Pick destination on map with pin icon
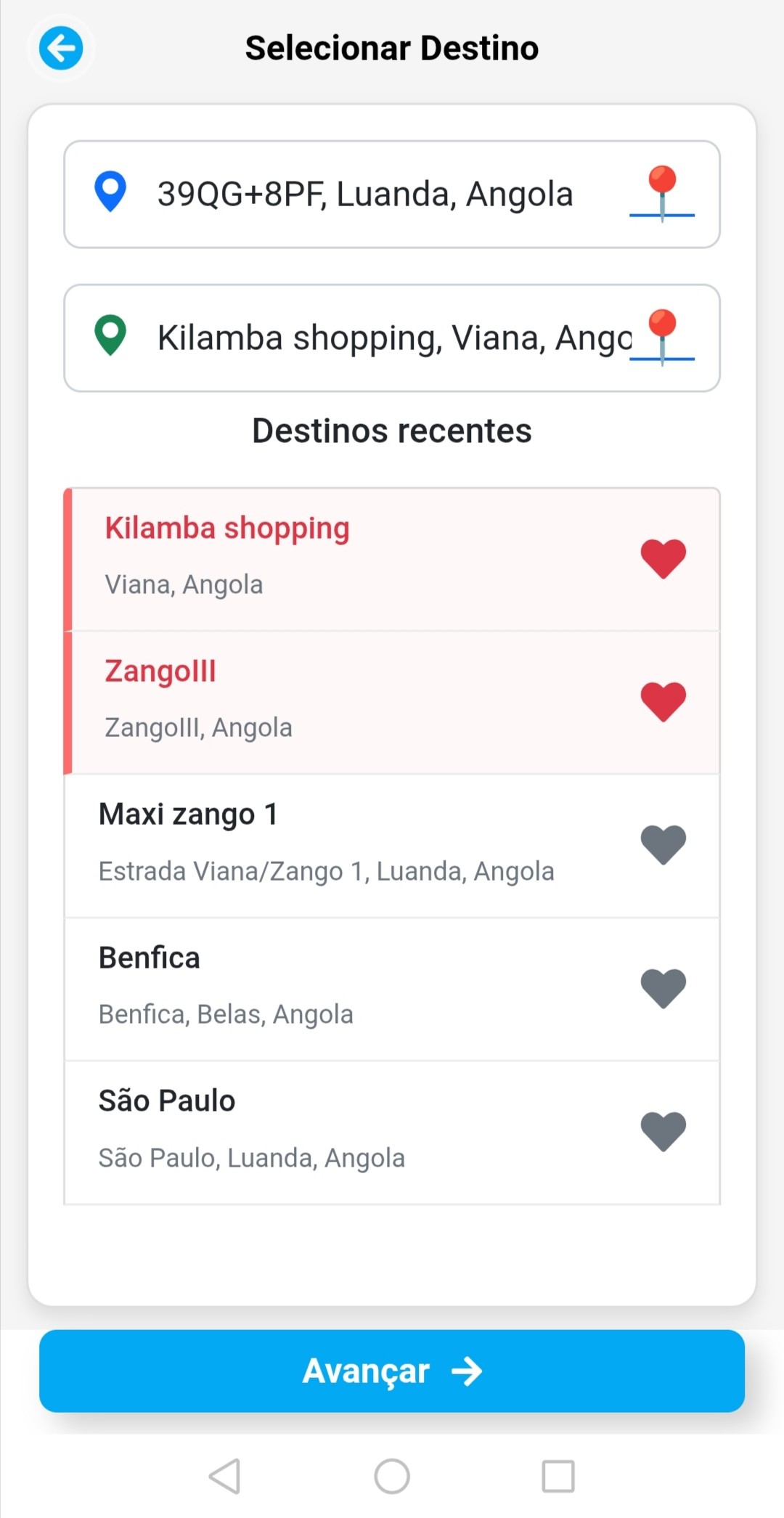 [x=662, y=338]
